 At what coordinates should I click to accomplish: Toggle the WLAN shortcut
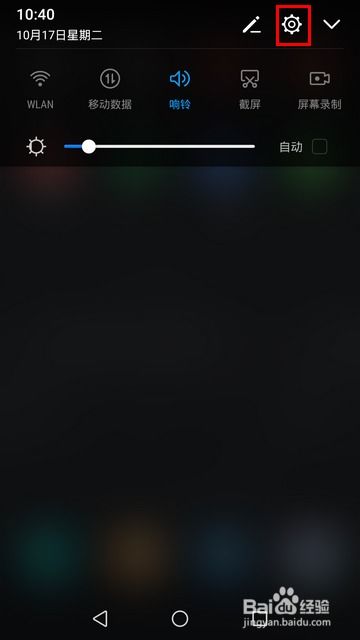pyautogui.click(x=40, y=89)
